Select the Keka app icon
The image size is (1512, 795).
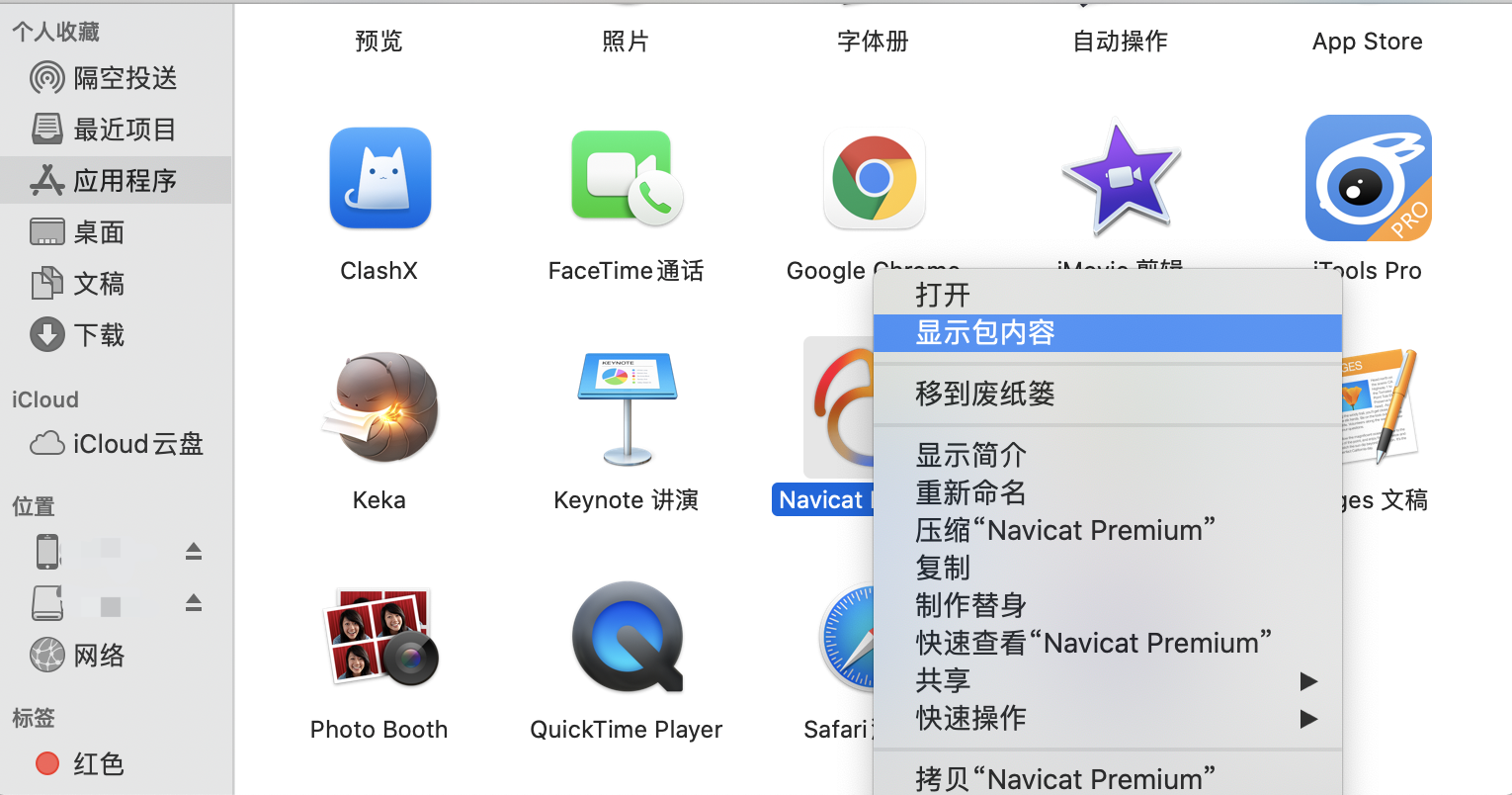[x=379, y=407]
